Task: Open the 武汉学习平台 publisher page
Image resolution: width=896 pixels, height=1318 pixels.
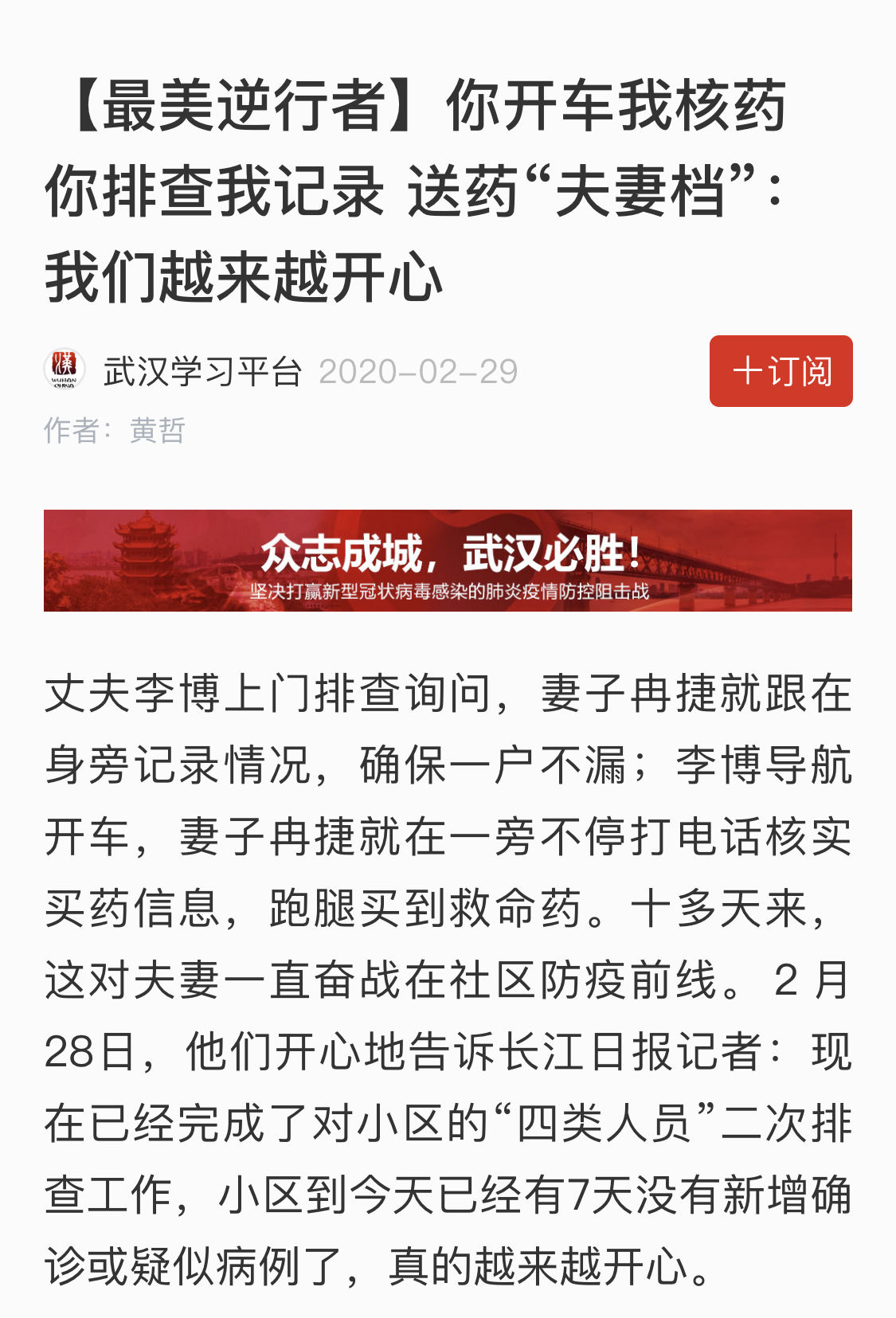Action: pos(202,372)
